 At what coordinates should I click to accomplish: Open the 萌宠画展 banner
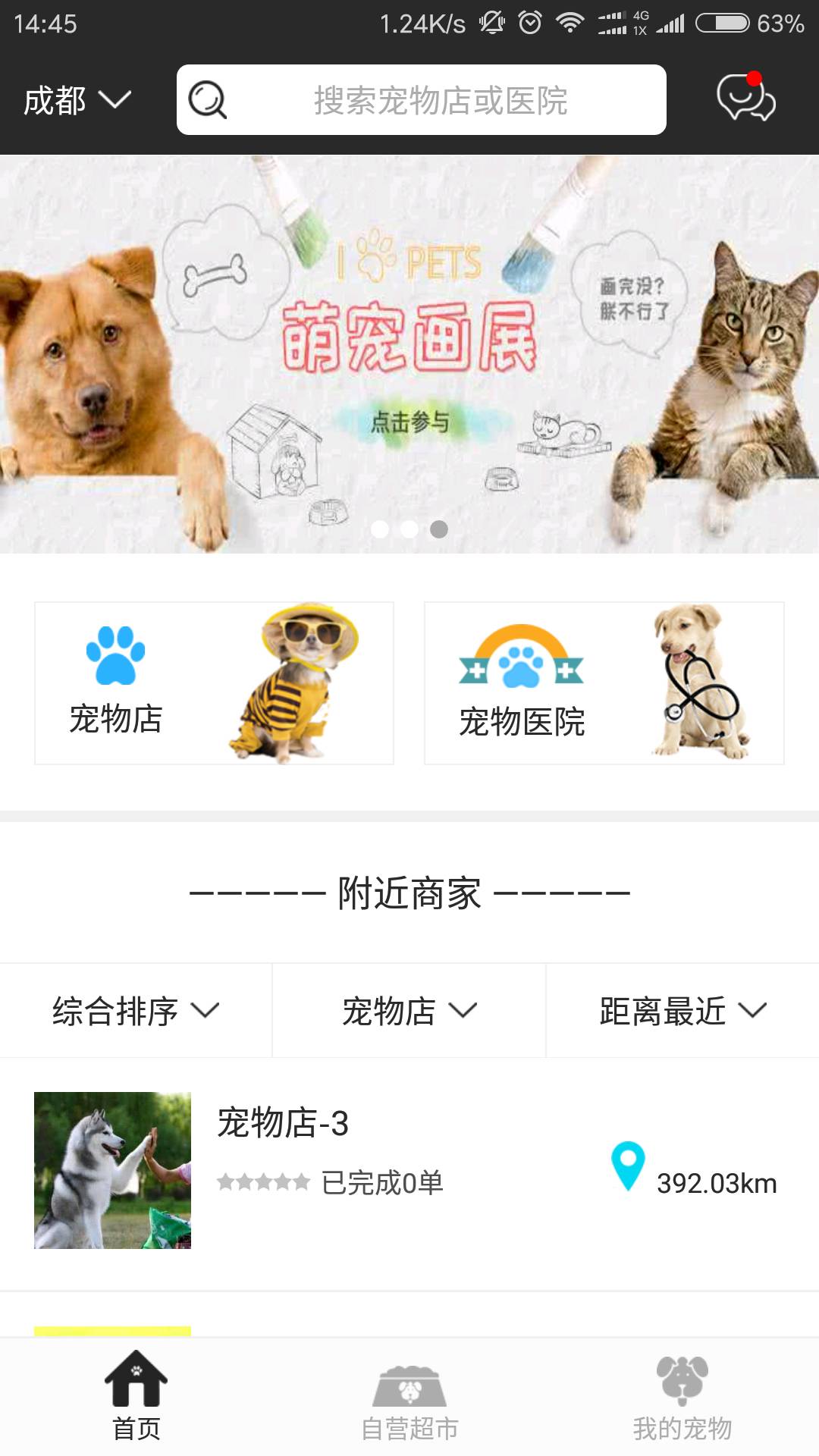[x=409, y=353]
